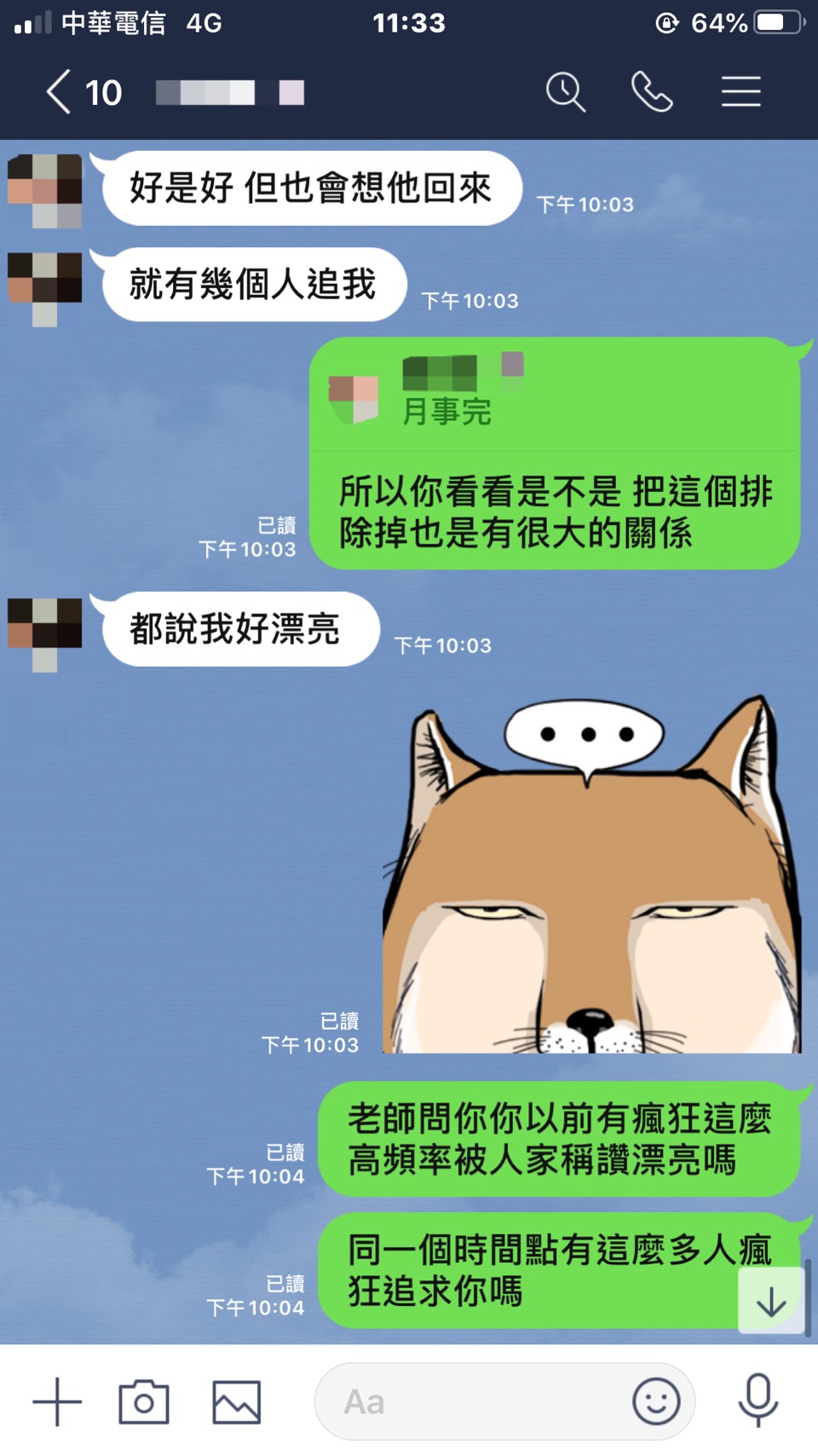Go back to the chat list
Image resolution: width=818 pixels, height=1456 pixels.
(x=59, y=92)
